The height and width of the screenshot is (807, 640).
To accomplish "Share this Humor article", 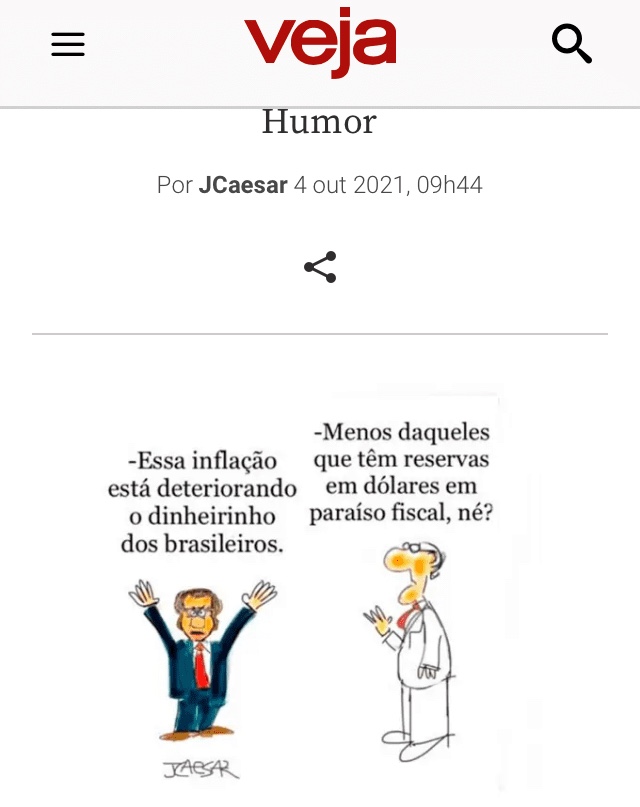I will pyautogui.click(x=320, y=267).
